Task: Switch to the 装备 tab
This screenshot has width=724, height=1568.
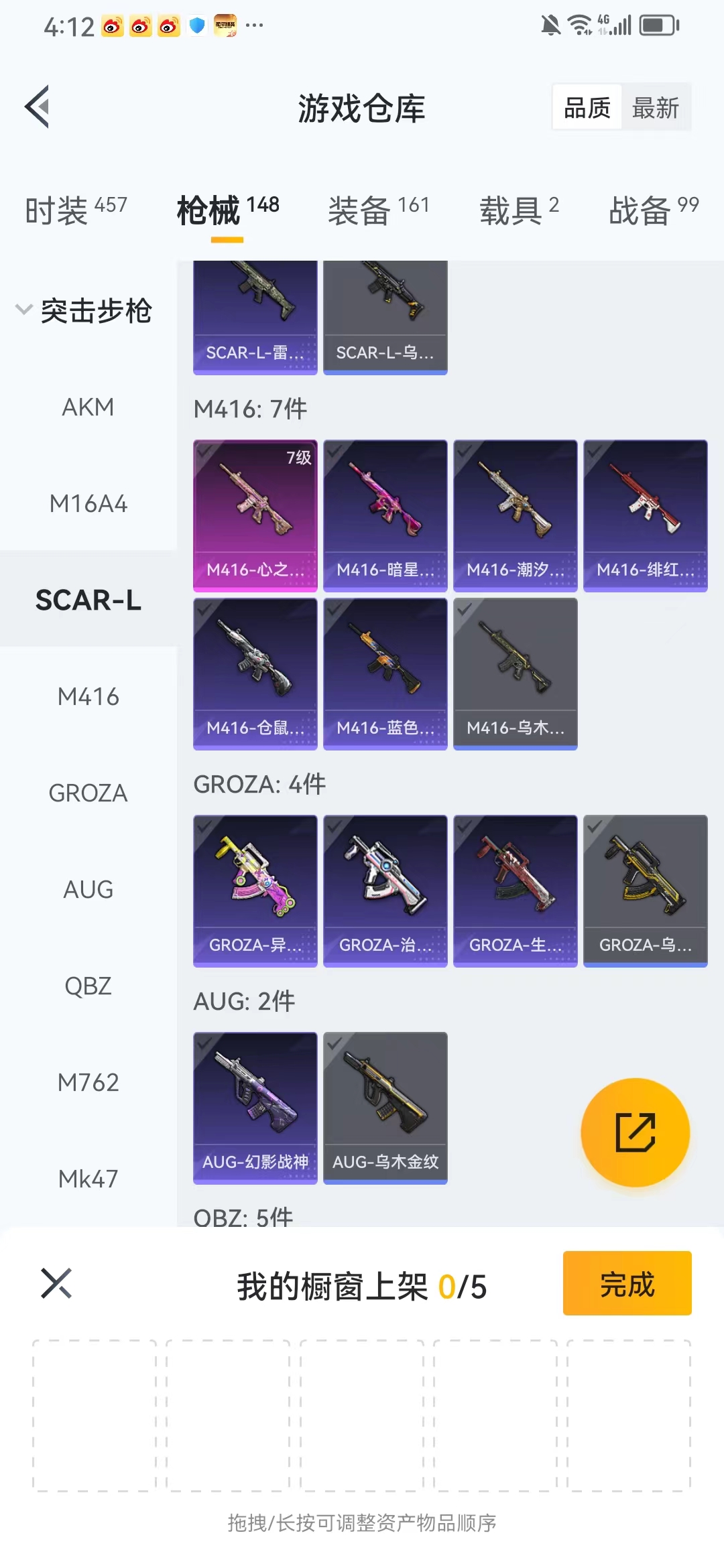Action: click(378, 210)
